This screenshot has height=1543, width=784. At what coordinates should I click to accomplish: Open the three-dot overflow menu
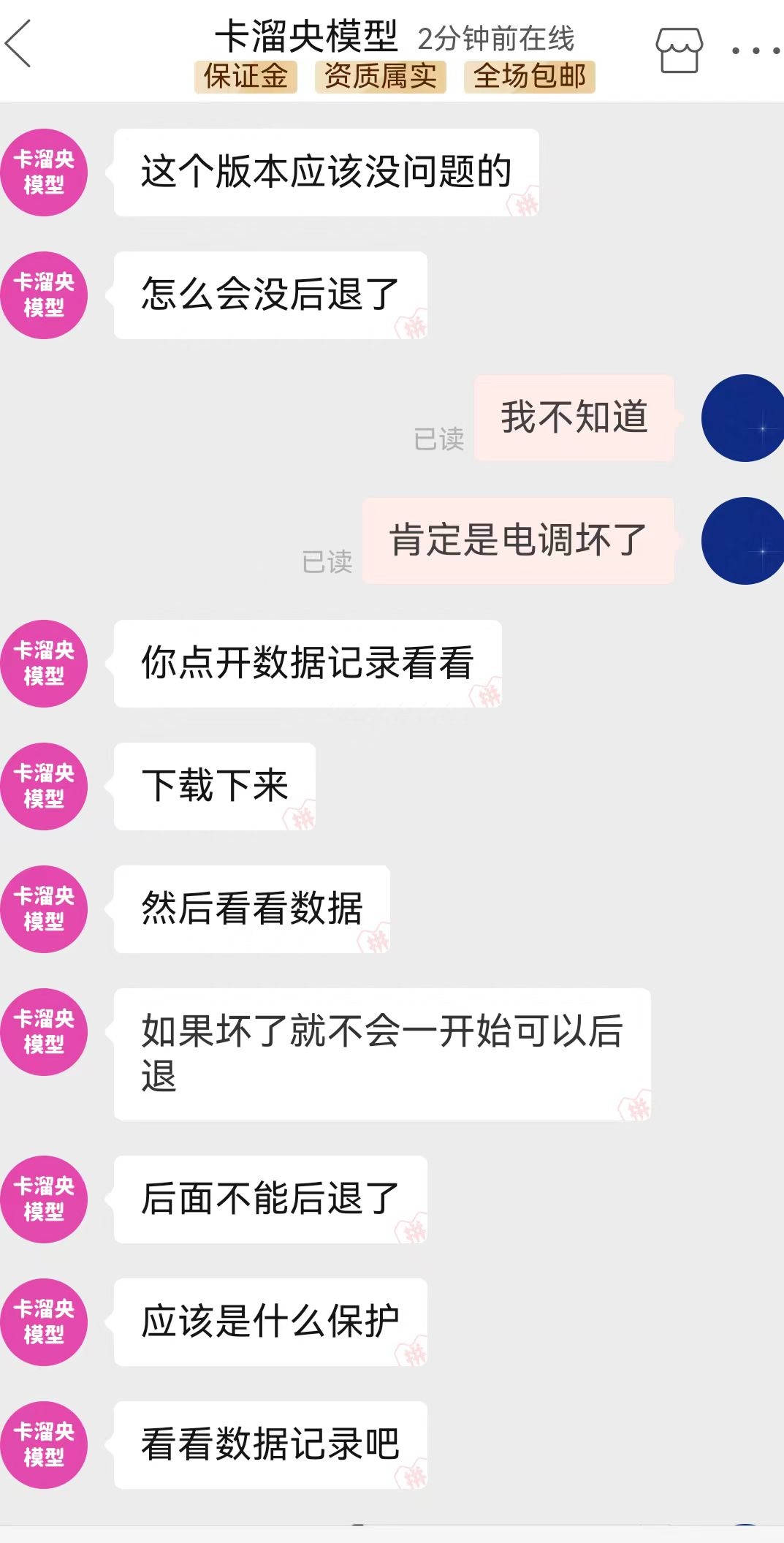point(756,50)
